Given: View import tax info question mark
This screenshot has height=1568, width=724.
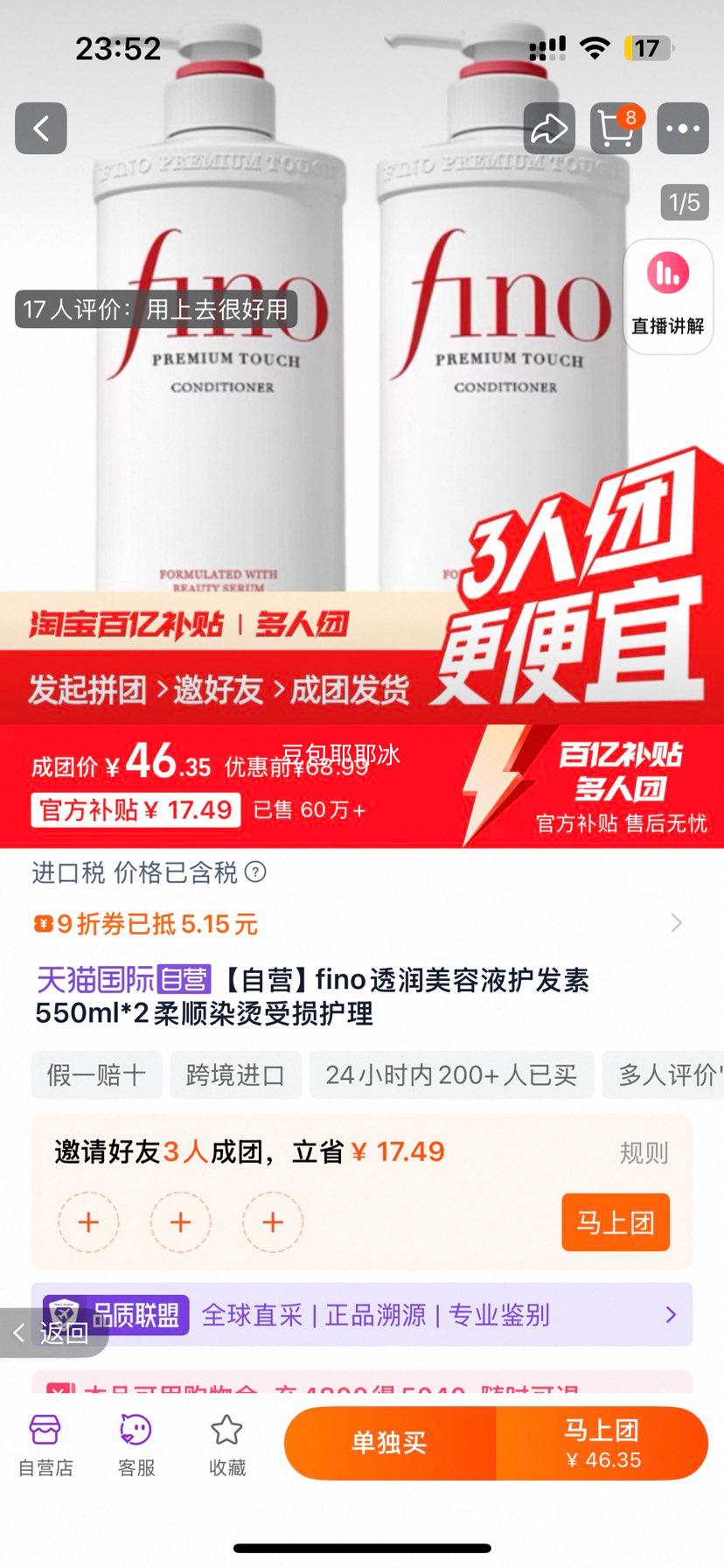Looking at the screenshot, I should [255, 872].
